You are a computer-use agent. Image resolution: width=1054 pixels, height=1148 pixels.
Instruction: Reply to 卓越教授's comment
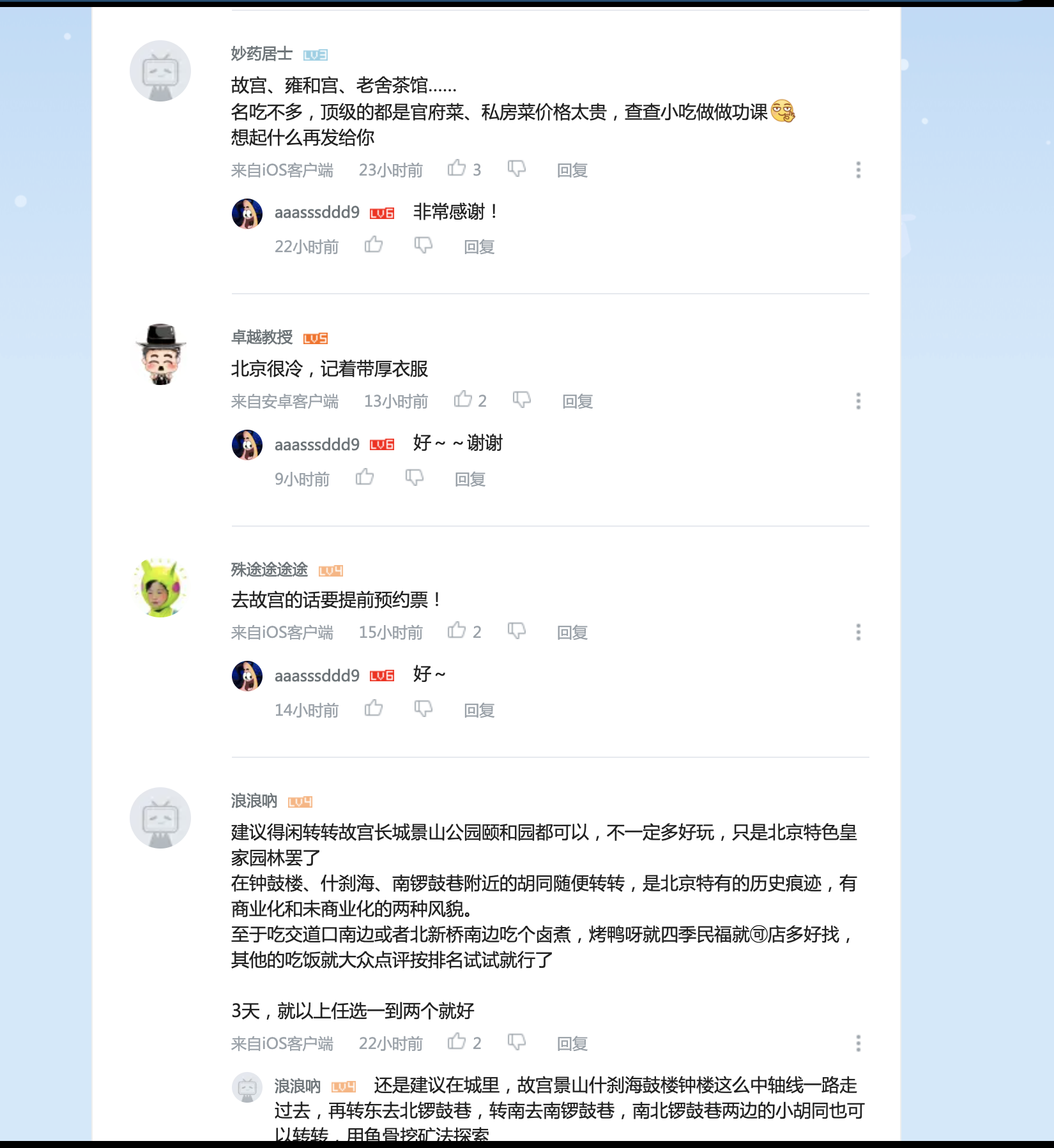click(x=577, y=401)
